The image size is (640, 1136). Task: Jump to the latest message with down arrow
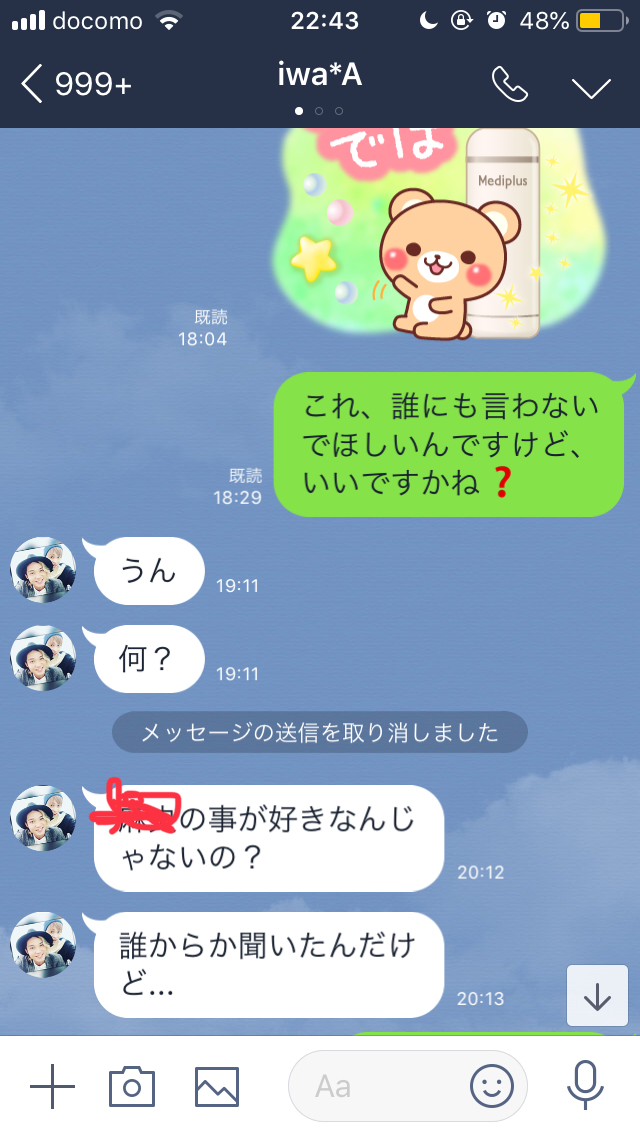tap(597, 995)
